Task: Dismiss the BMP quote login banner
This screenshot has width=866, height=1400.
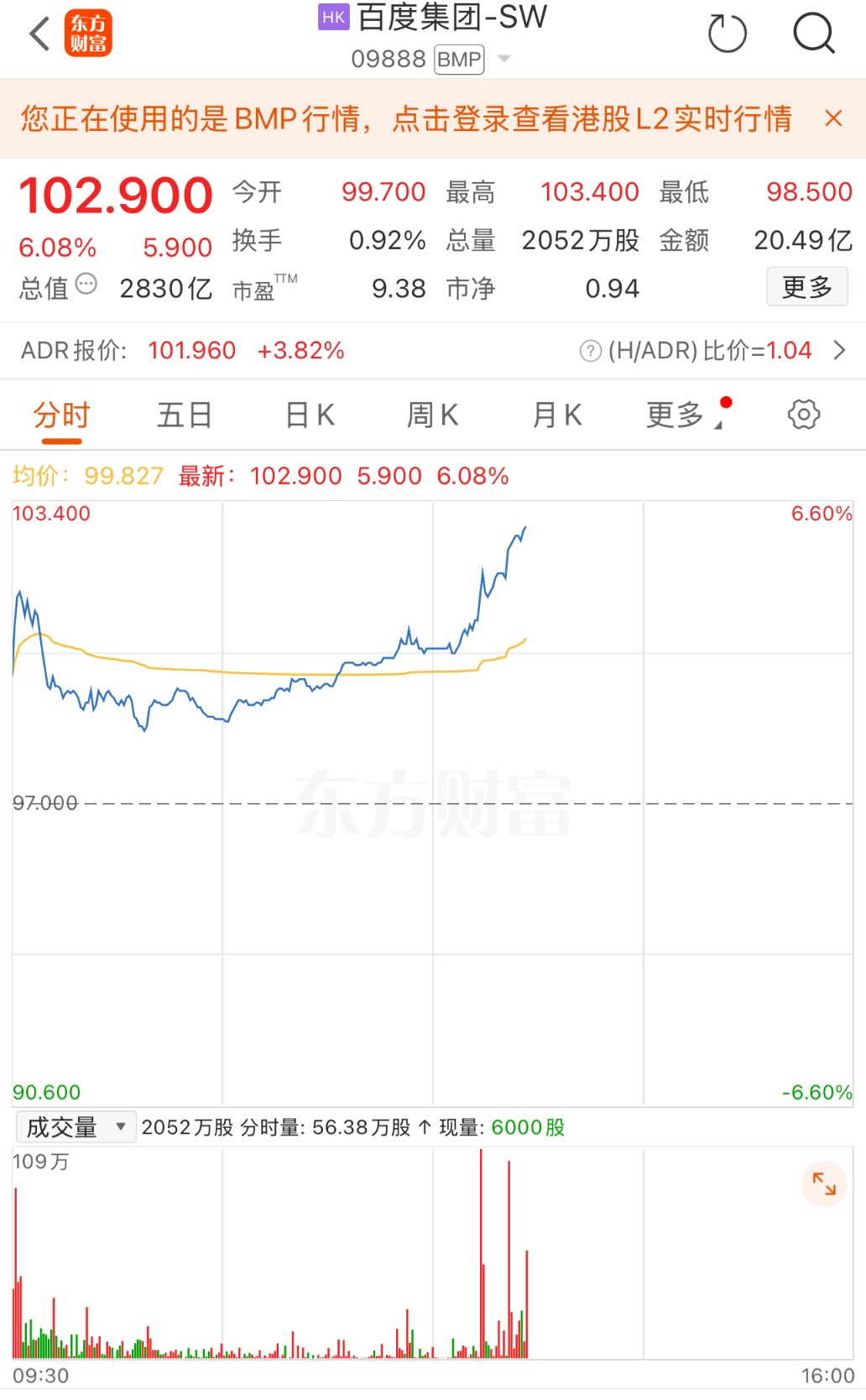Action: pyautogui.click(x=832, y=118)
